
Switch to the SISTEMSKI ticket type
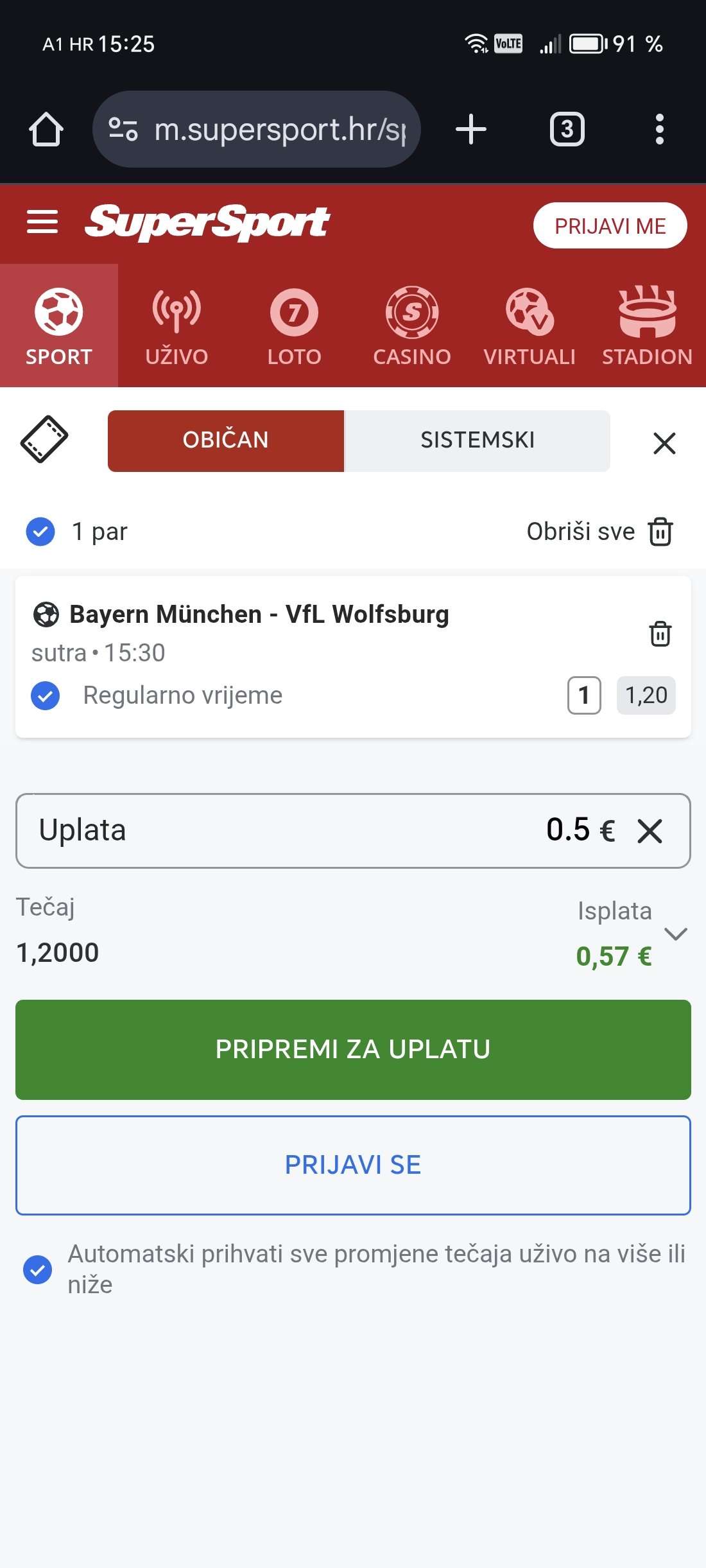[x=478, y=440]
